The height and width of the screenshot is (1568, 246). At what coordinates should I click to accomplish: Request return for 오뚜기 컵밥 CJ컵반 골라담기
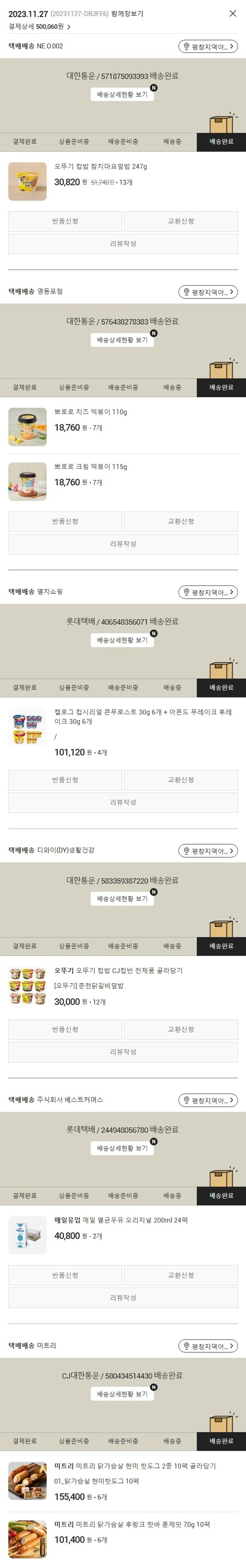pyautogui.click(x=65, y=1029)
